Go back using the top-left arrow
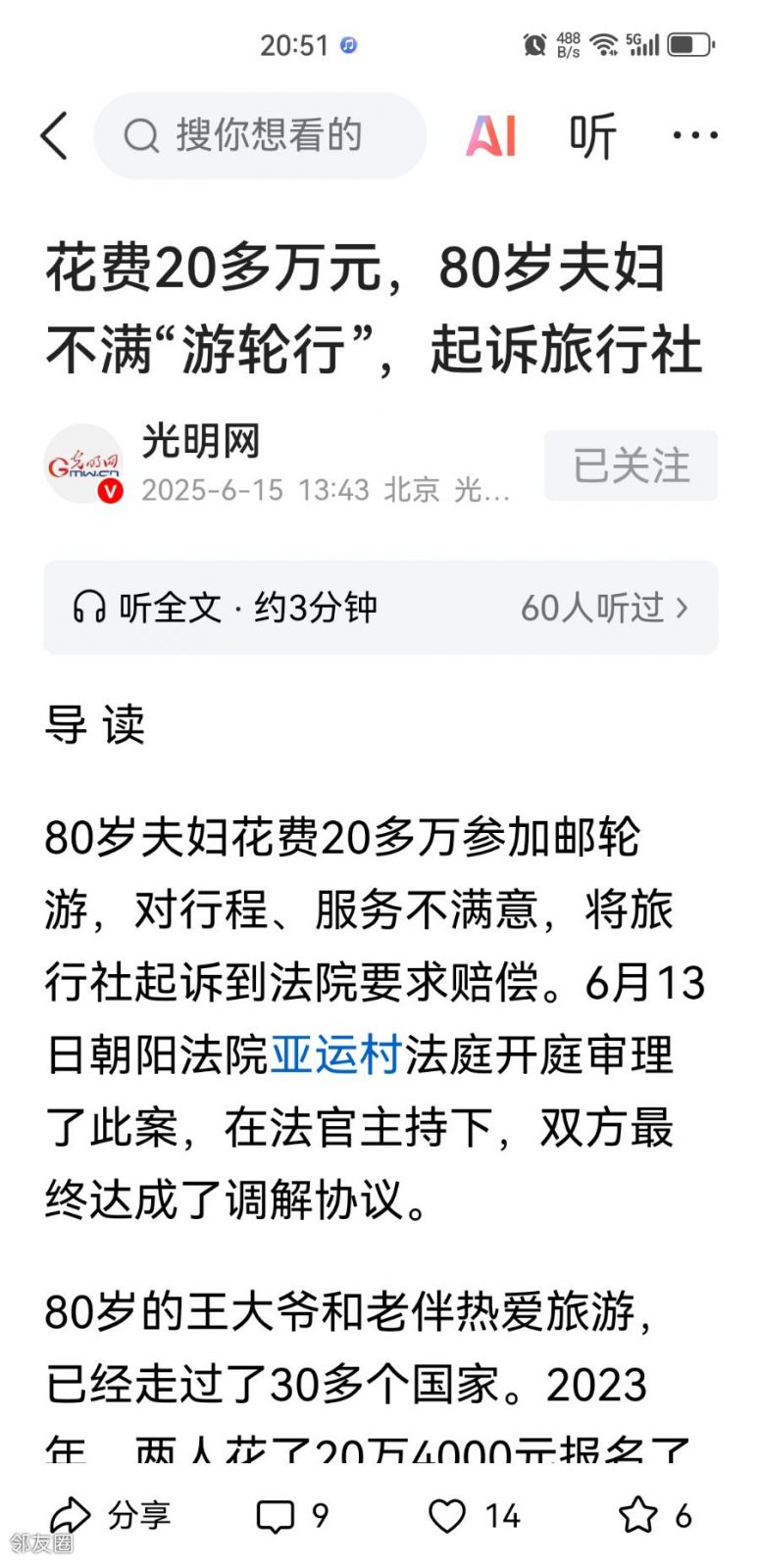Viewport: 760px width, 1568px height. click(x=55, y=135)
